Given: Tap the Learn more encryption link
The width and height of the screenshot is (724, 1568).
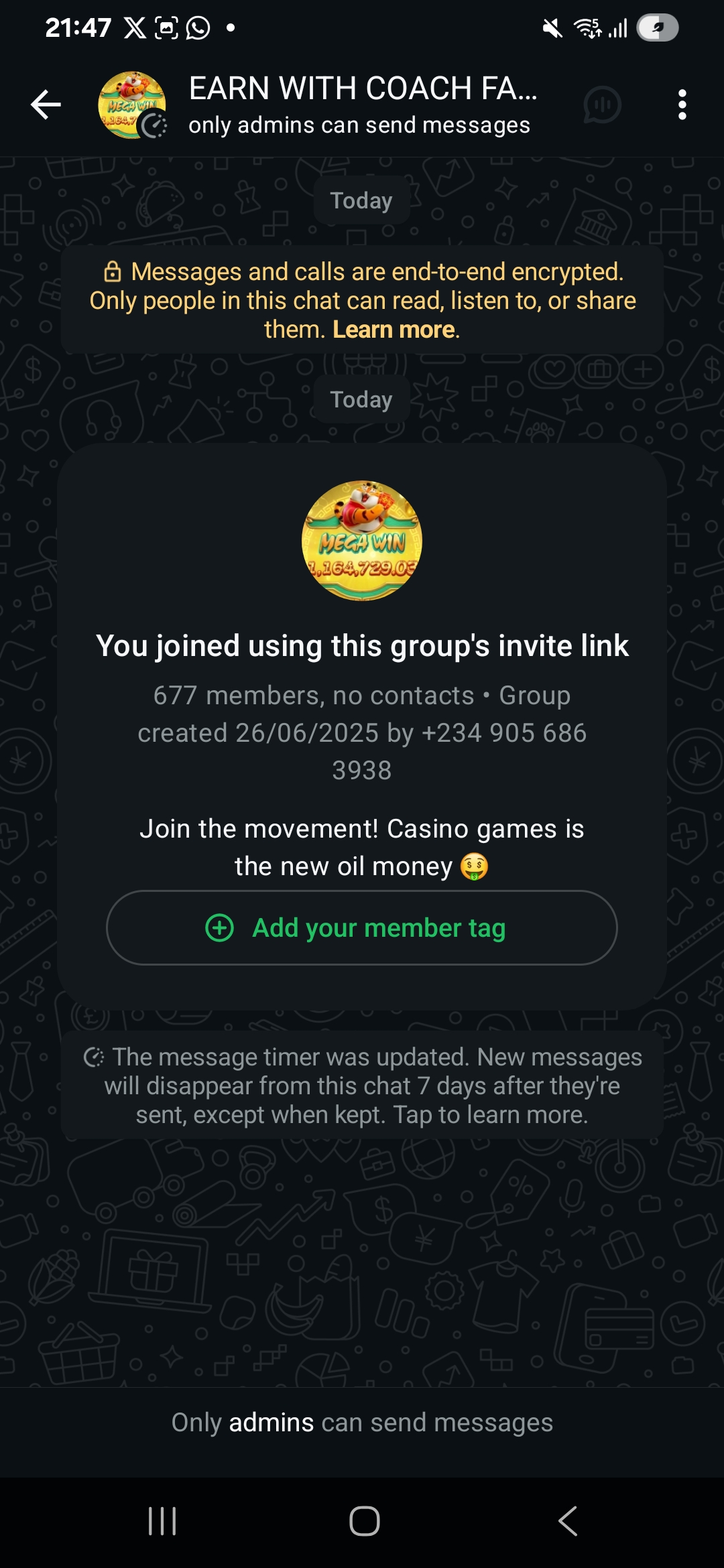Looking at the screenshot, I should (394, 330).
